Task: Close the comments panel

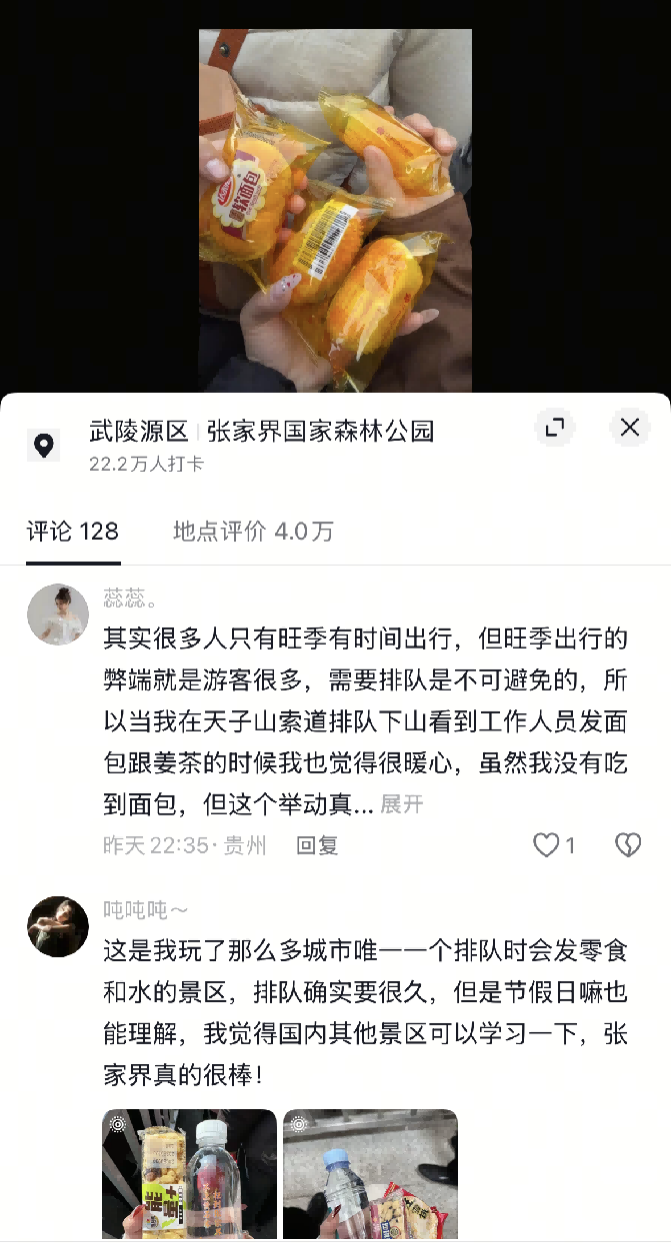Action: 629,428
